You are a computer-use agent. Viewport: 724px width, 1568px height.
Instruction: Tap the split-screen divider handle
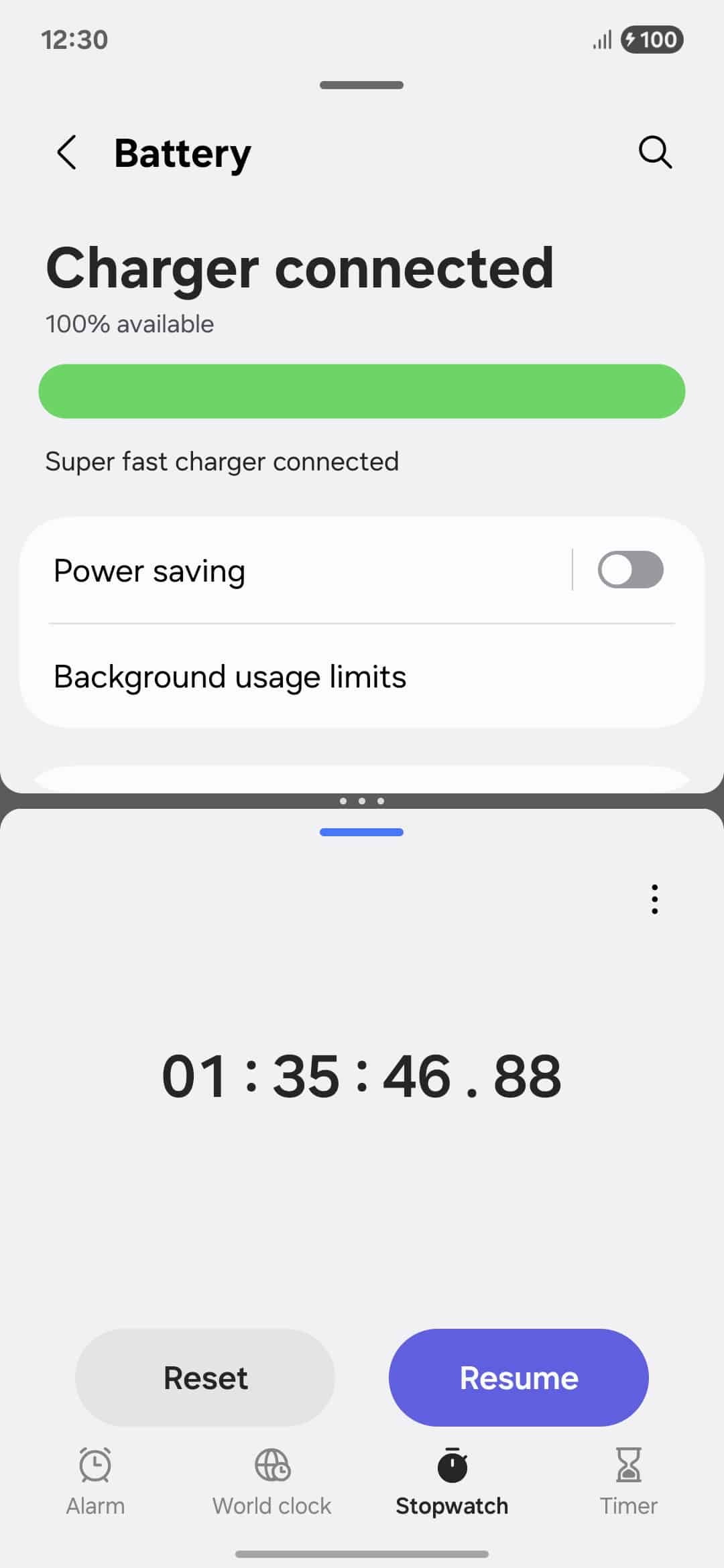point(362,801)
